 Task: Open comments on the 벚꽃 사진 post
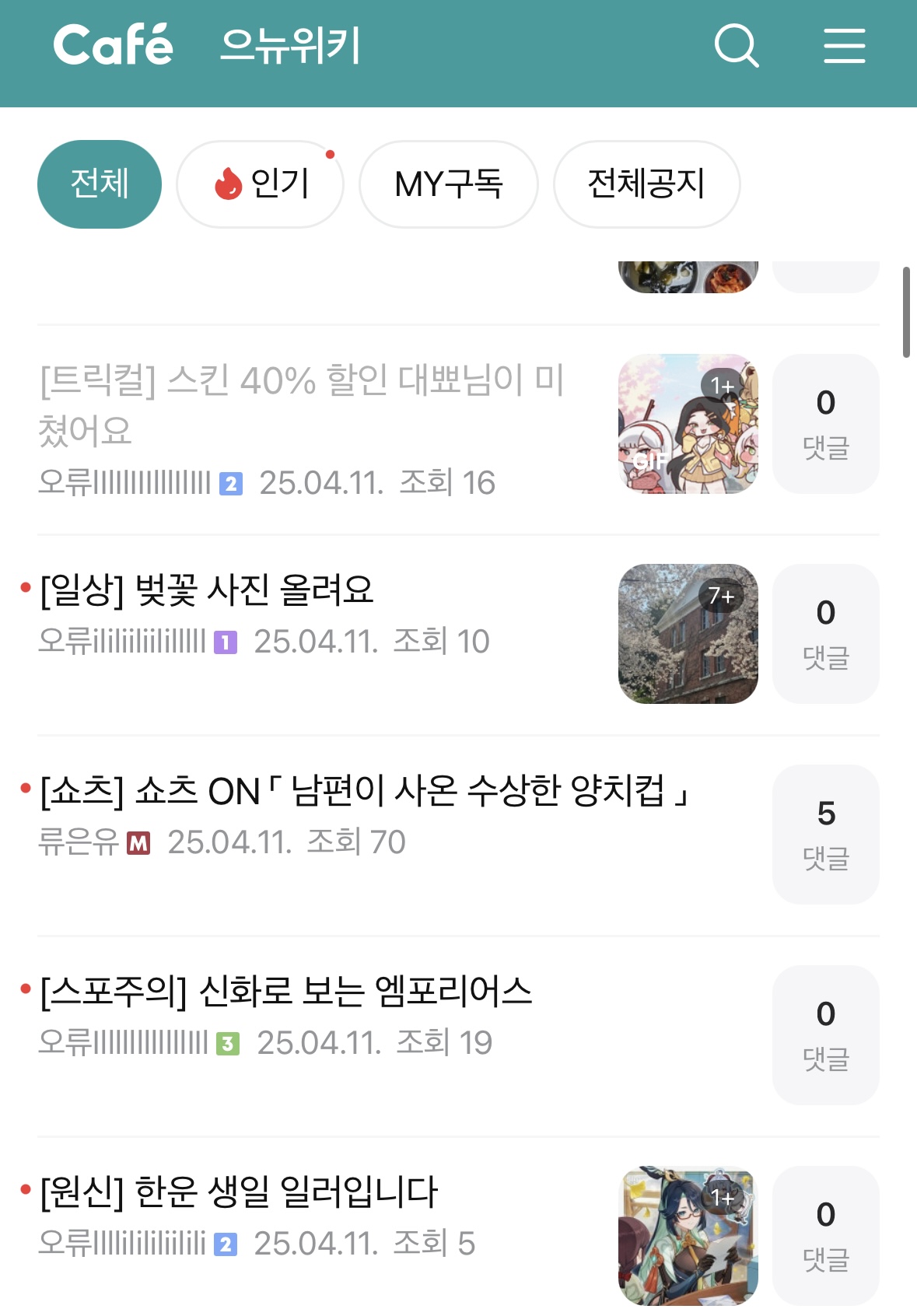825,634
